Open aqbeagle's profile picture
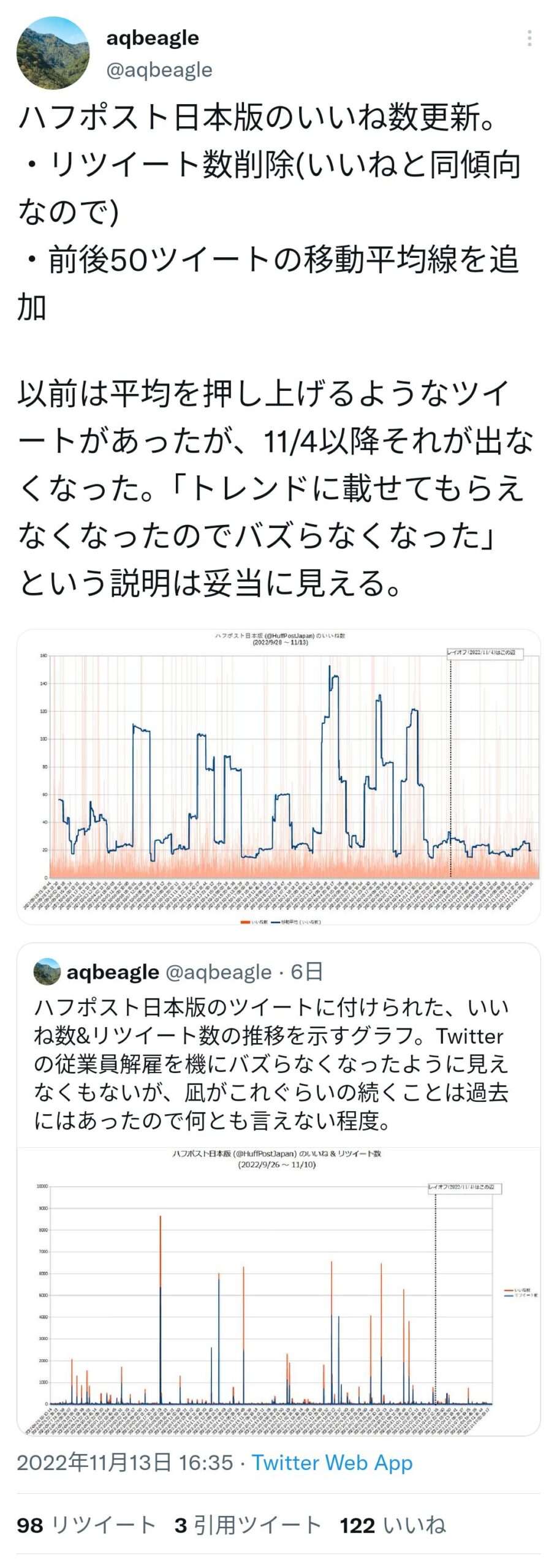 pos(53,53)
